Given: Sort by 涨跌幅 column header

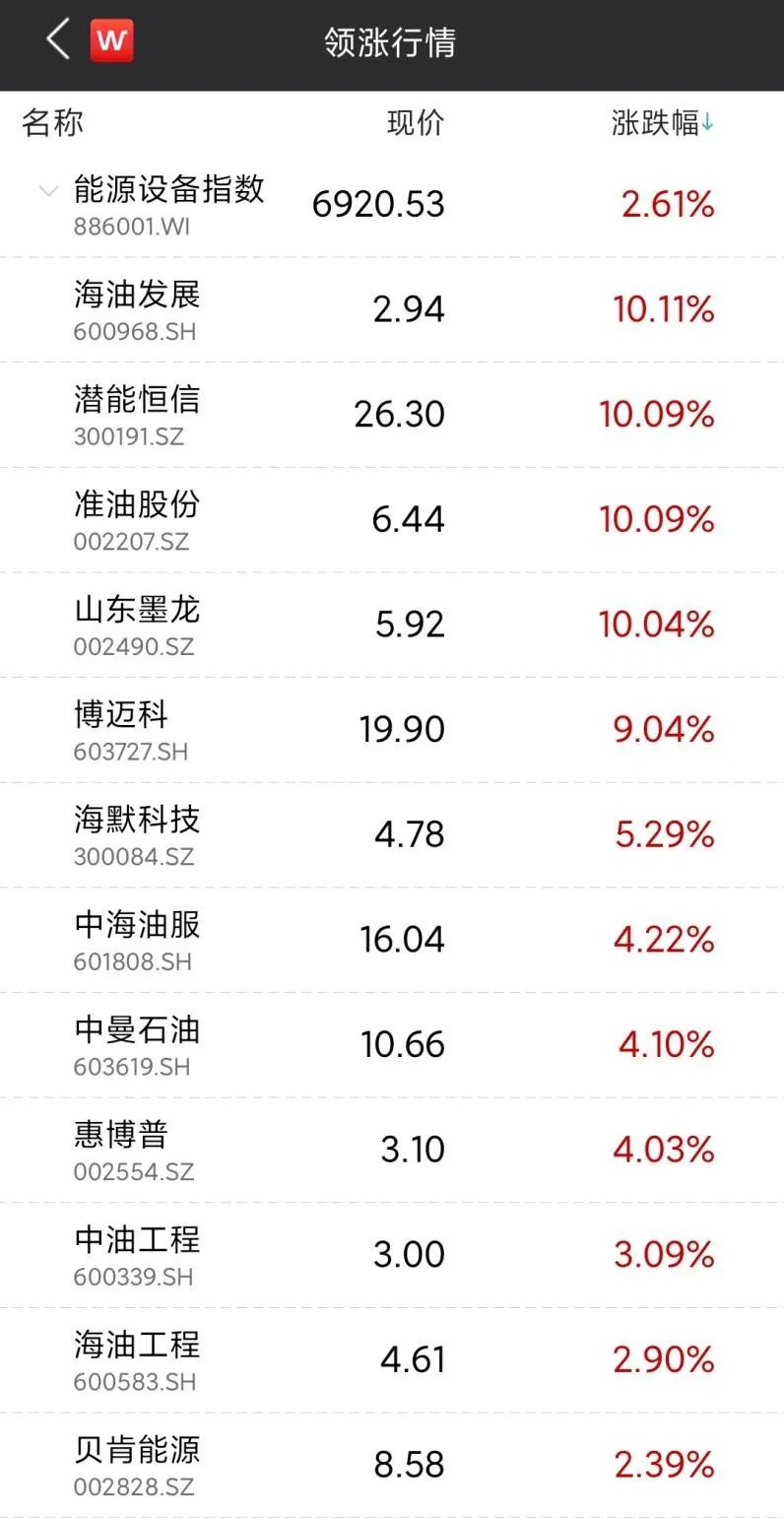Looking at the screenshot, I should pos(663,123).
